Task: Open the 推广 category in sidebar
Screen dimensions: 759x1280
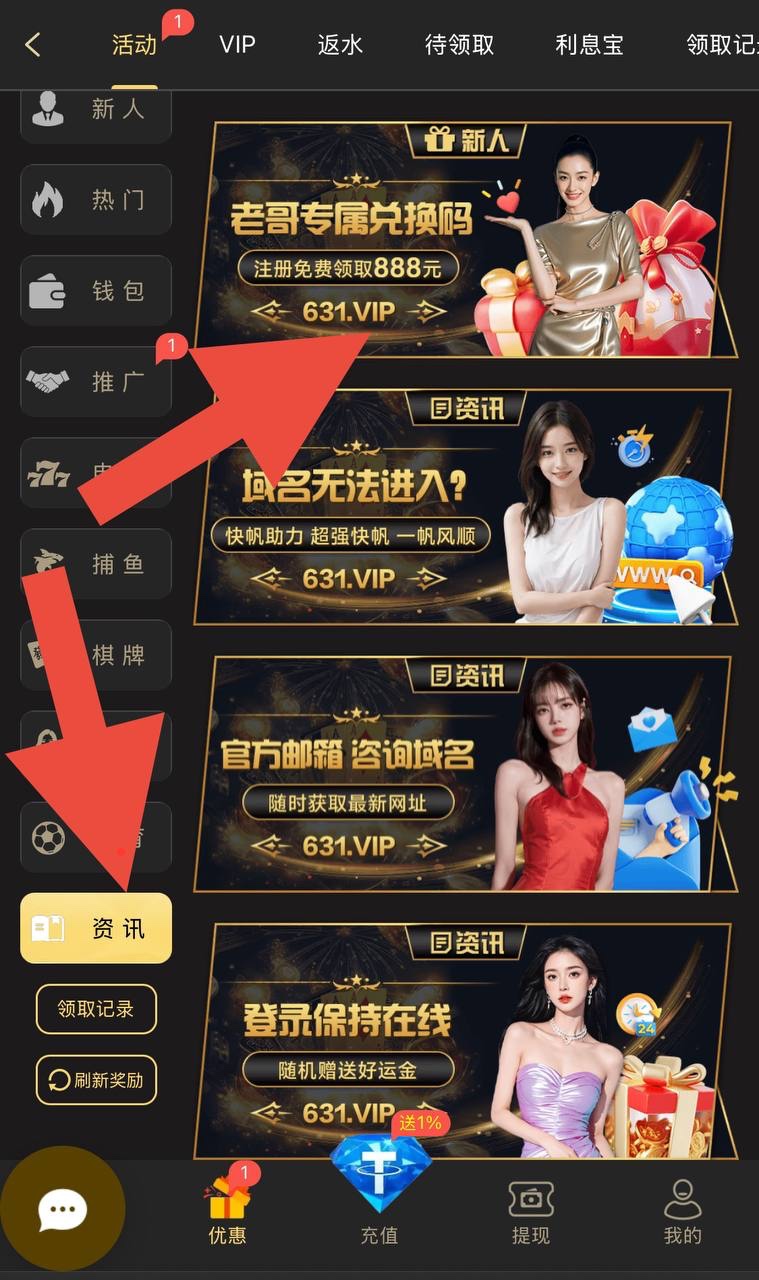Action: 96,381
